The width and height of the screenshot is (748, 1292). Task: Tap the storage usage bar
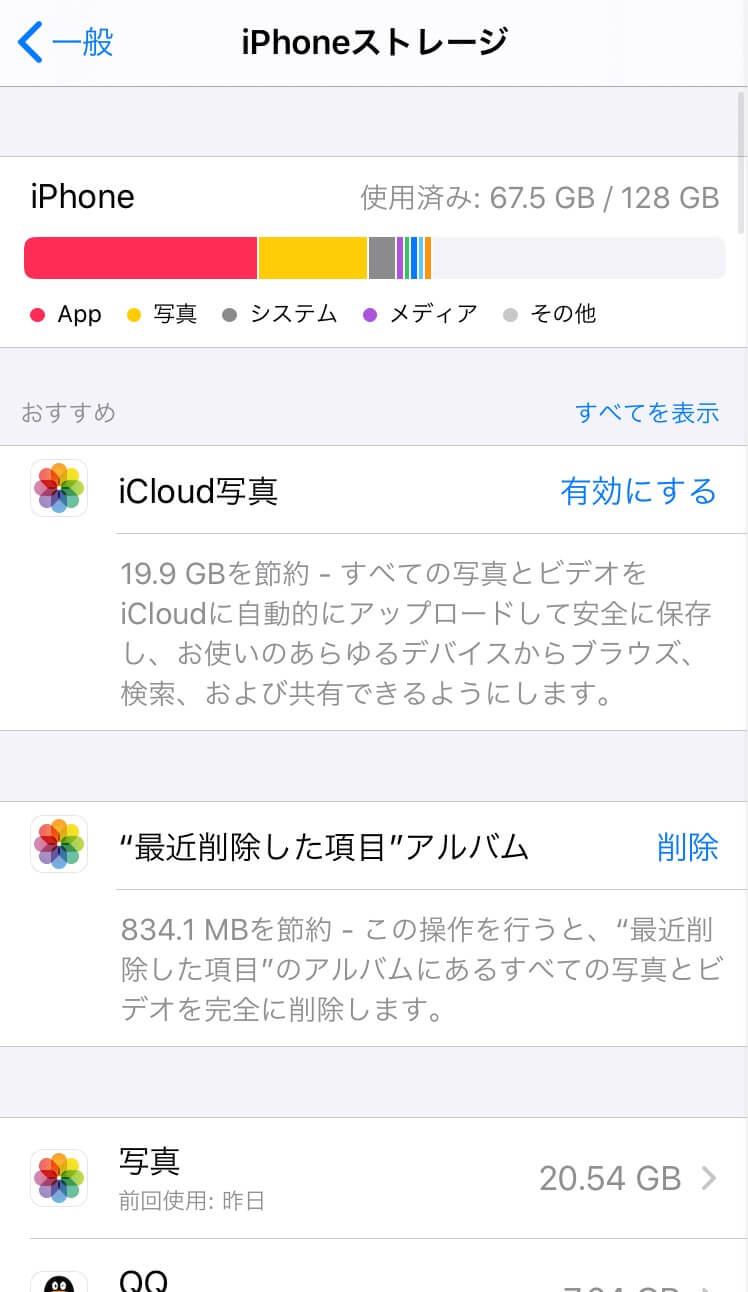pos(374,257)
